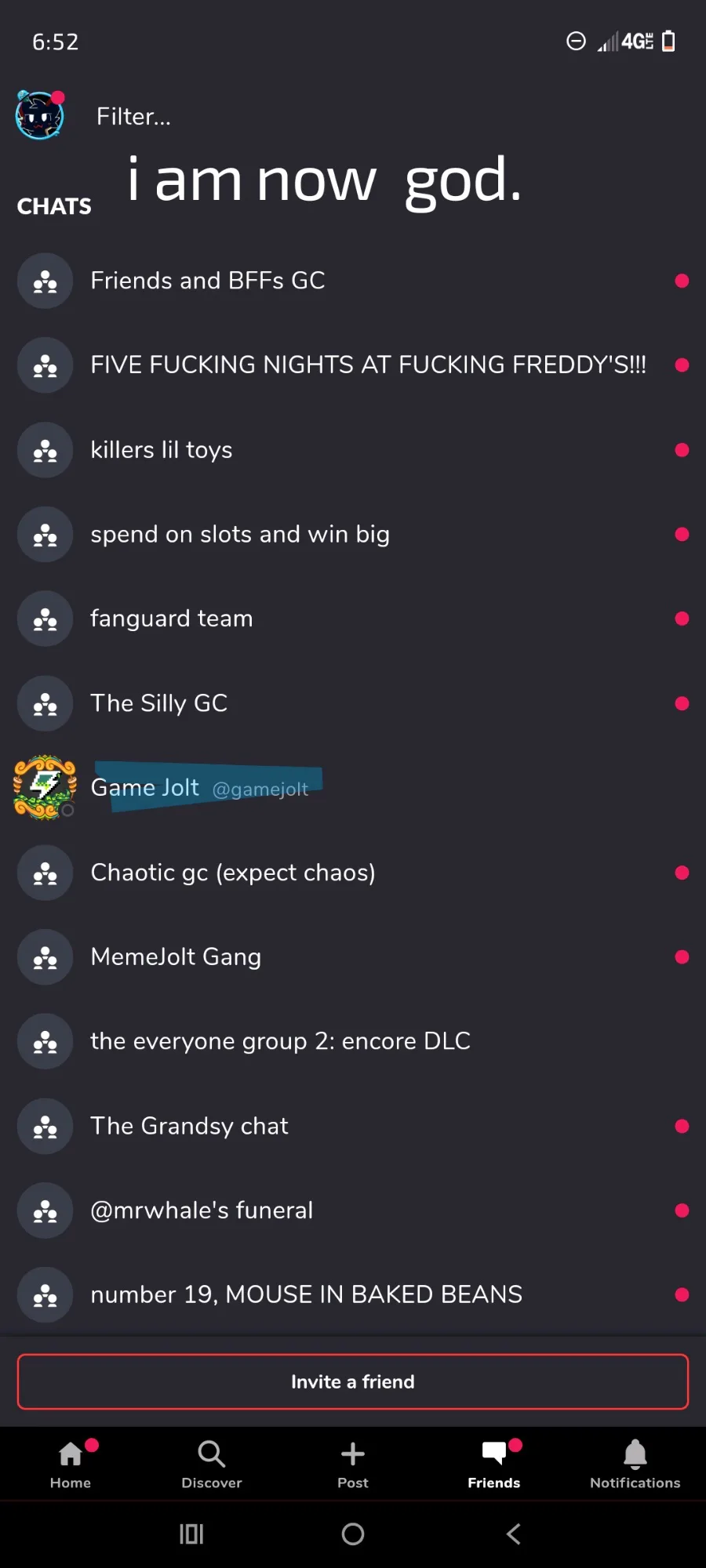Open the everyone group 2: encore DLC
706x1568 pixels.
click(x=353, y=1041)
